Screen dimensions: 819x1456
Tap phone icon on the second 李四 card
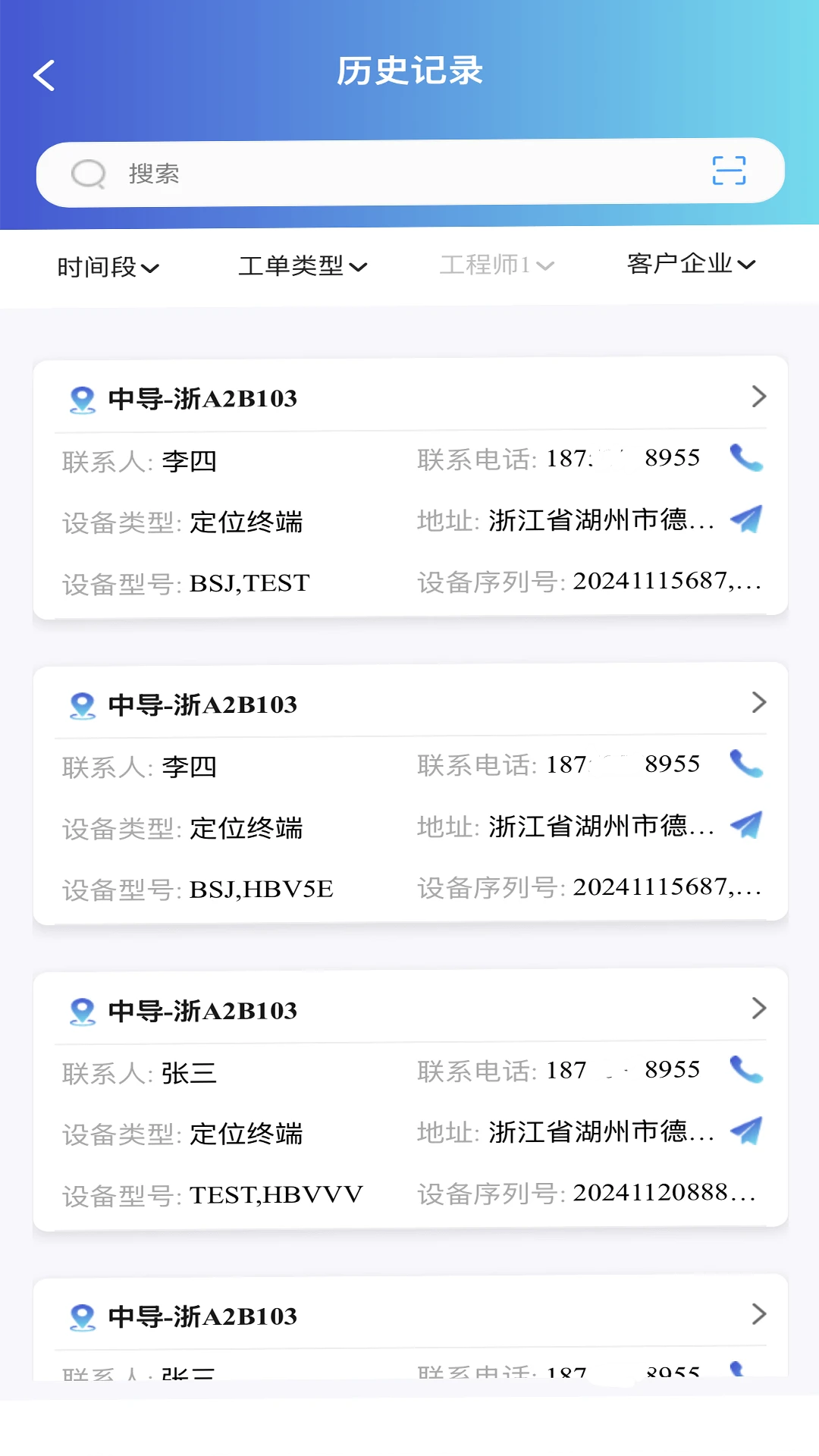point(746,764)
